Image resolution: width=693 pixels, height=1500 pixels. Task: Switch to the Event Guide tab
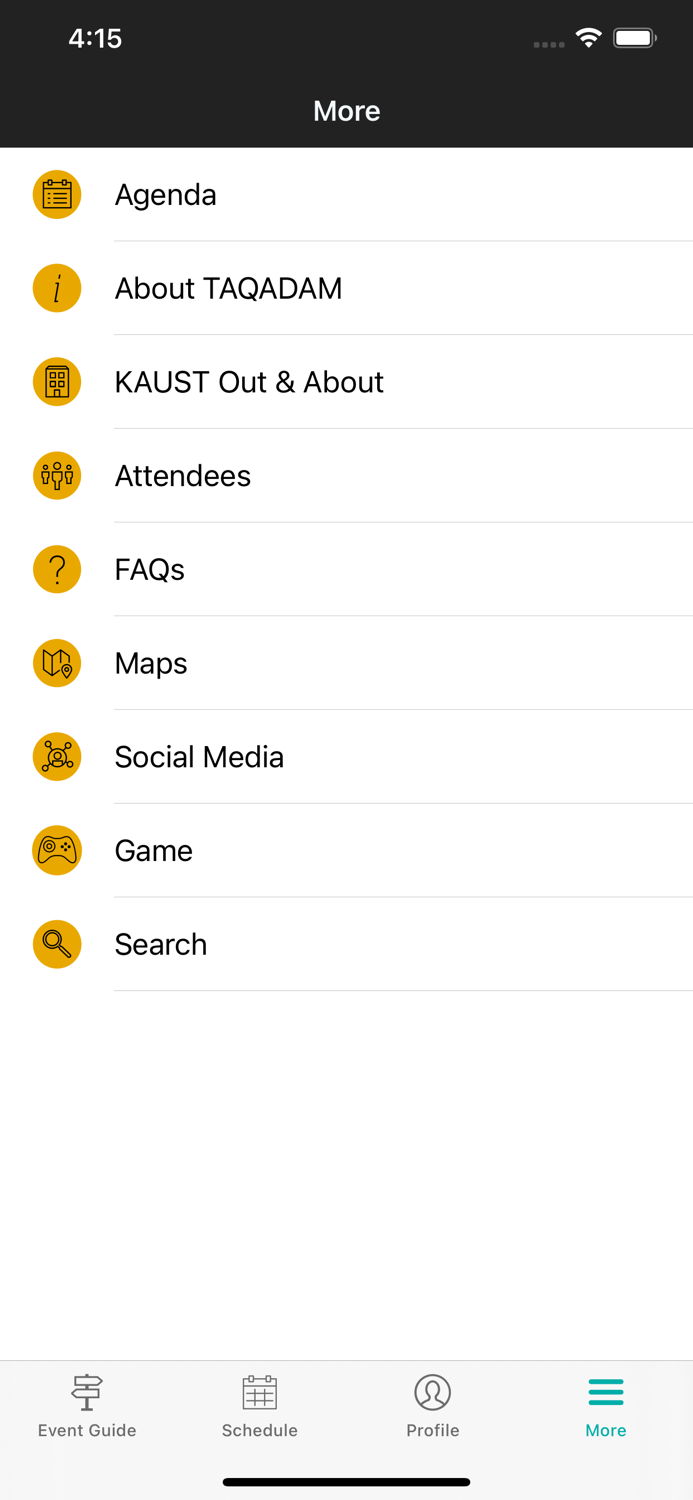(x=87, y=1406)
